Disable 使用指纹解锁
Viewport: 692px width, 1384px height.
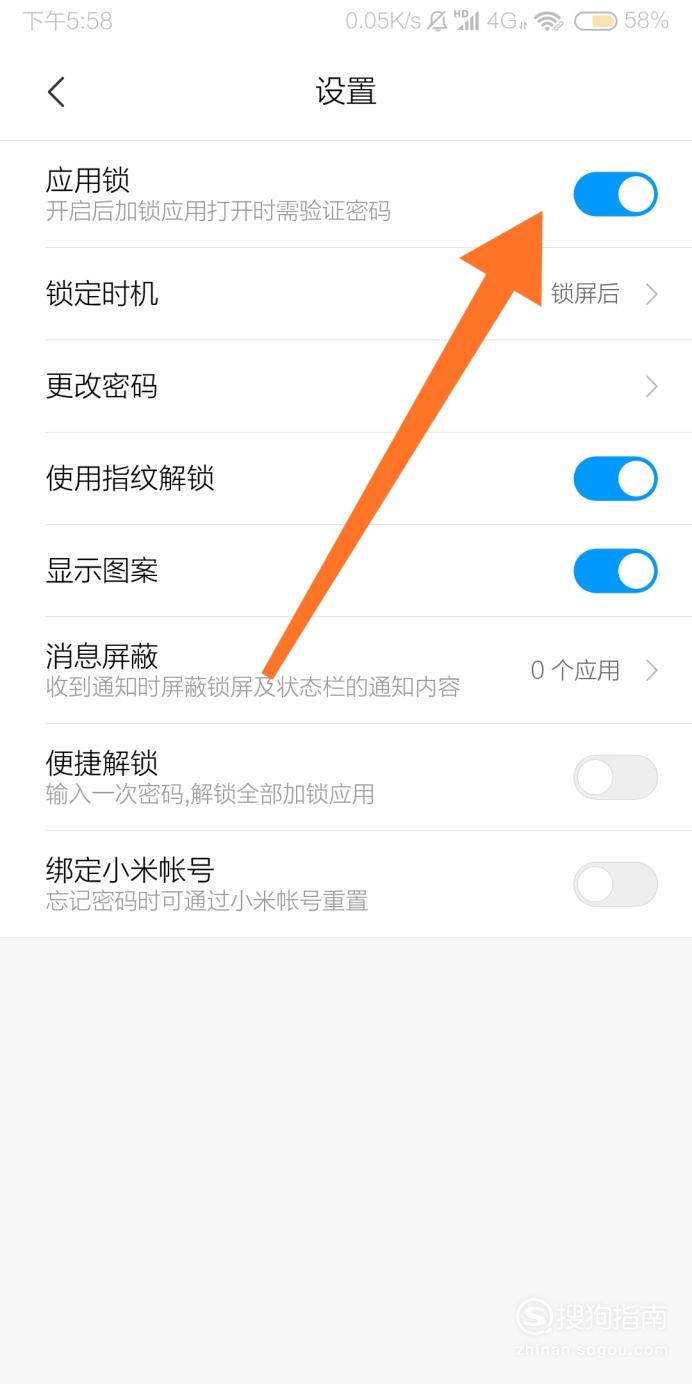coord(615,479)
